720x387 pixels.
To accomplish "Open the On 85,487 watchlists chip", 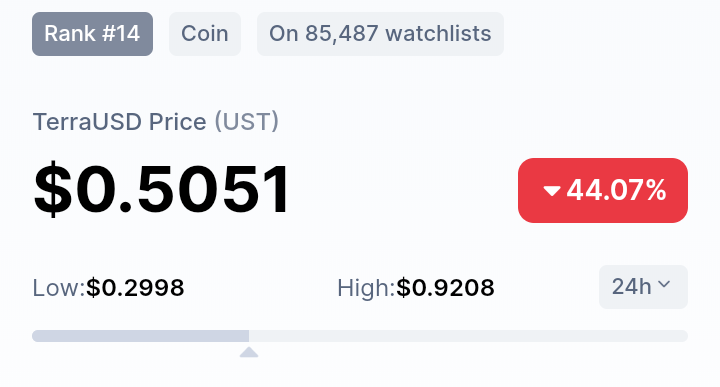I will pos(380,34).
